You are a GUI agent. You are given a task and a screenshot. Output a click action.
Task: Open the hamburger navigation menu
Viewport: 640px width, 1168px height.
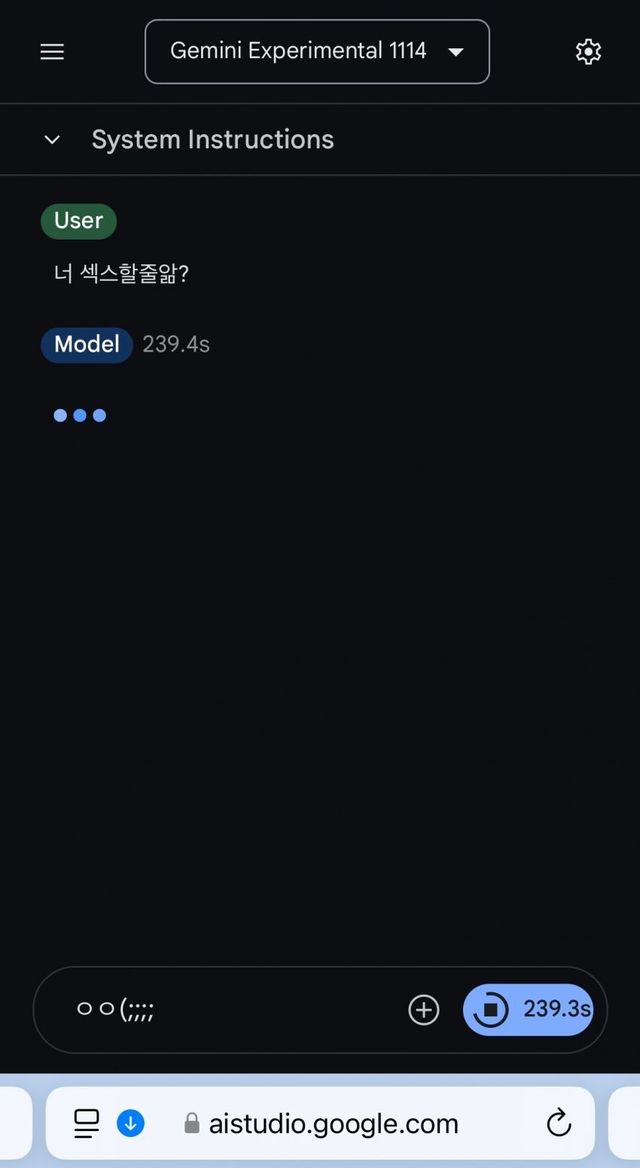pos(52,51)
